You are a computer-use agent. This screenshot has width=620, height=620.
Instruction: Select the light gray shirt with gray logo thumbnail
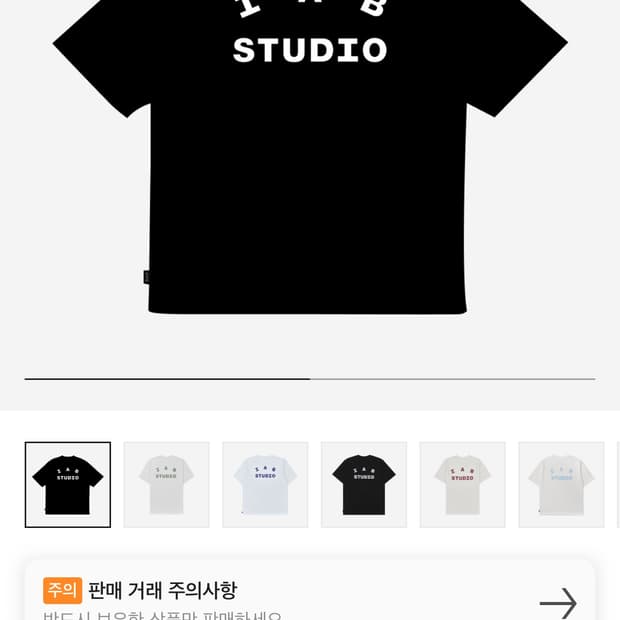click(x=166, y=485)
